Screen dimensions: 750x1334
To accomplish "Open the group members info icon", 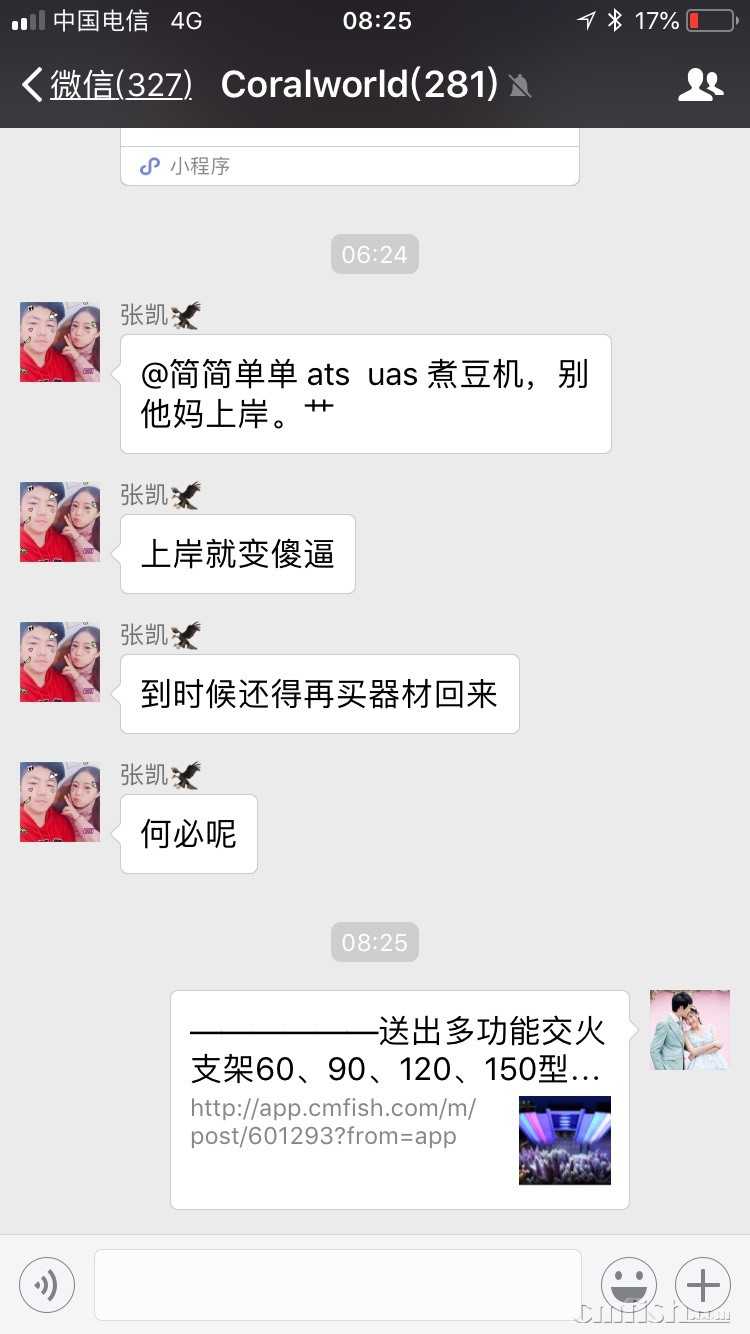I will tap(700, 85).
